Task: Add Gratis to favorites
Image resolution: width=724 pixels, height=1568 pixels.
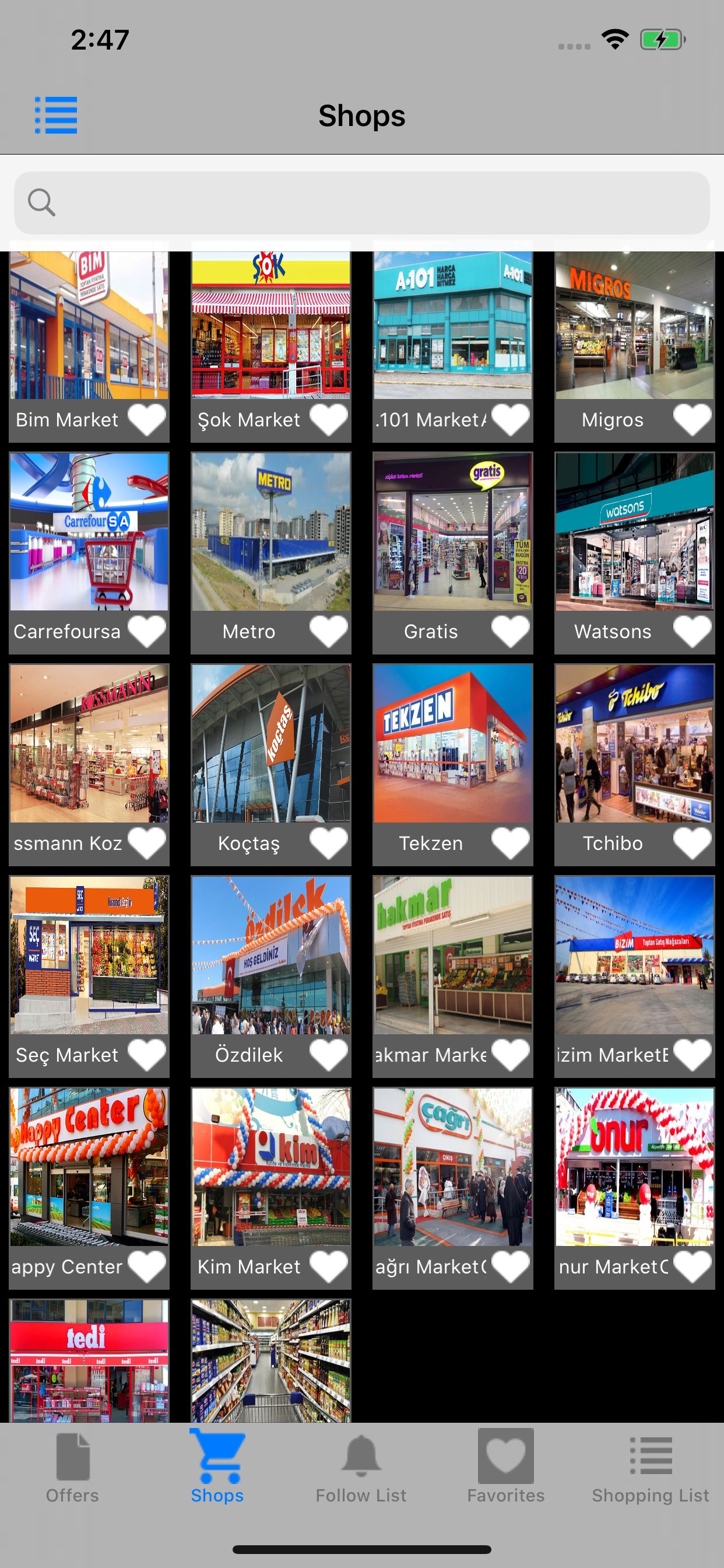Action: coord(511,631)
